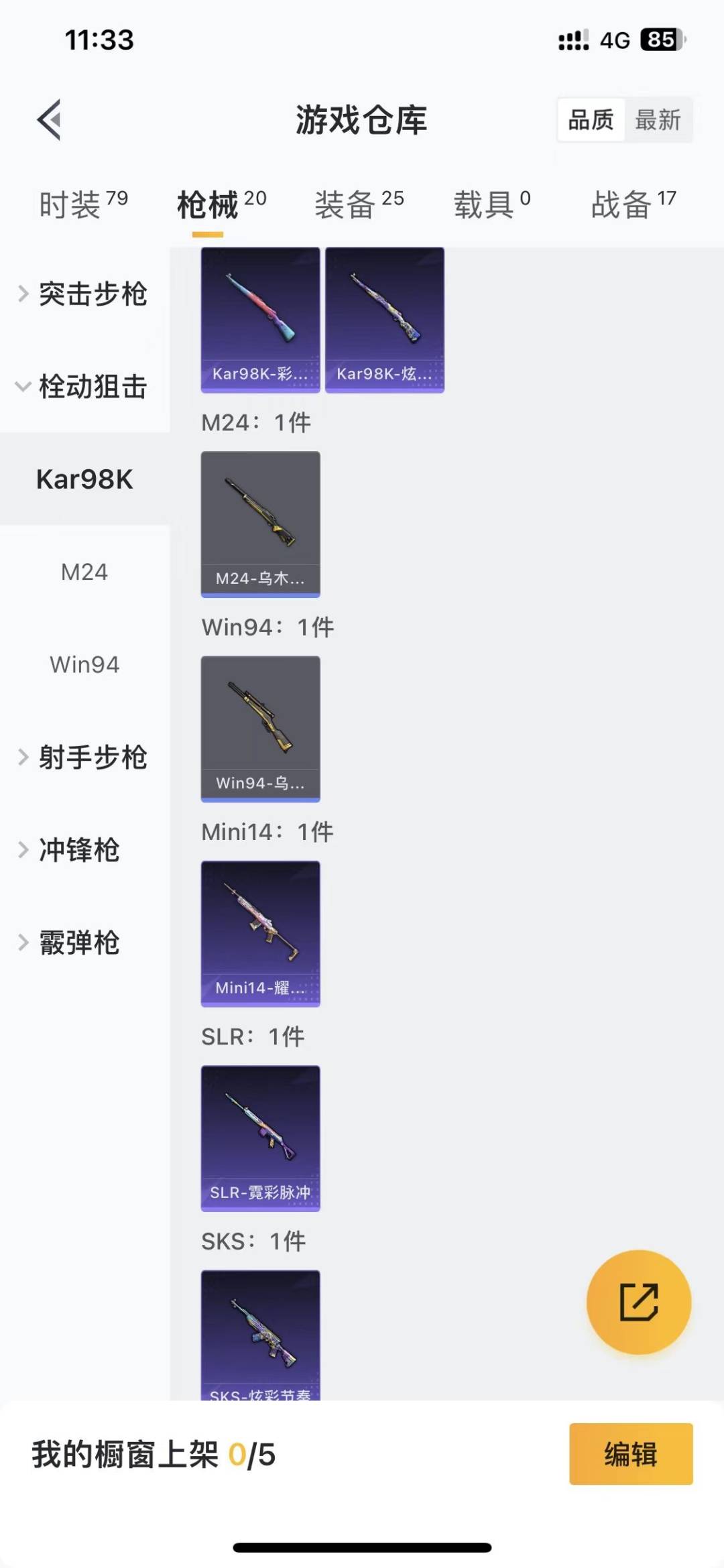Select M24 in the side list
Image resolution: width=724 pixels, height=1568 pixels.
click(84, 572)
